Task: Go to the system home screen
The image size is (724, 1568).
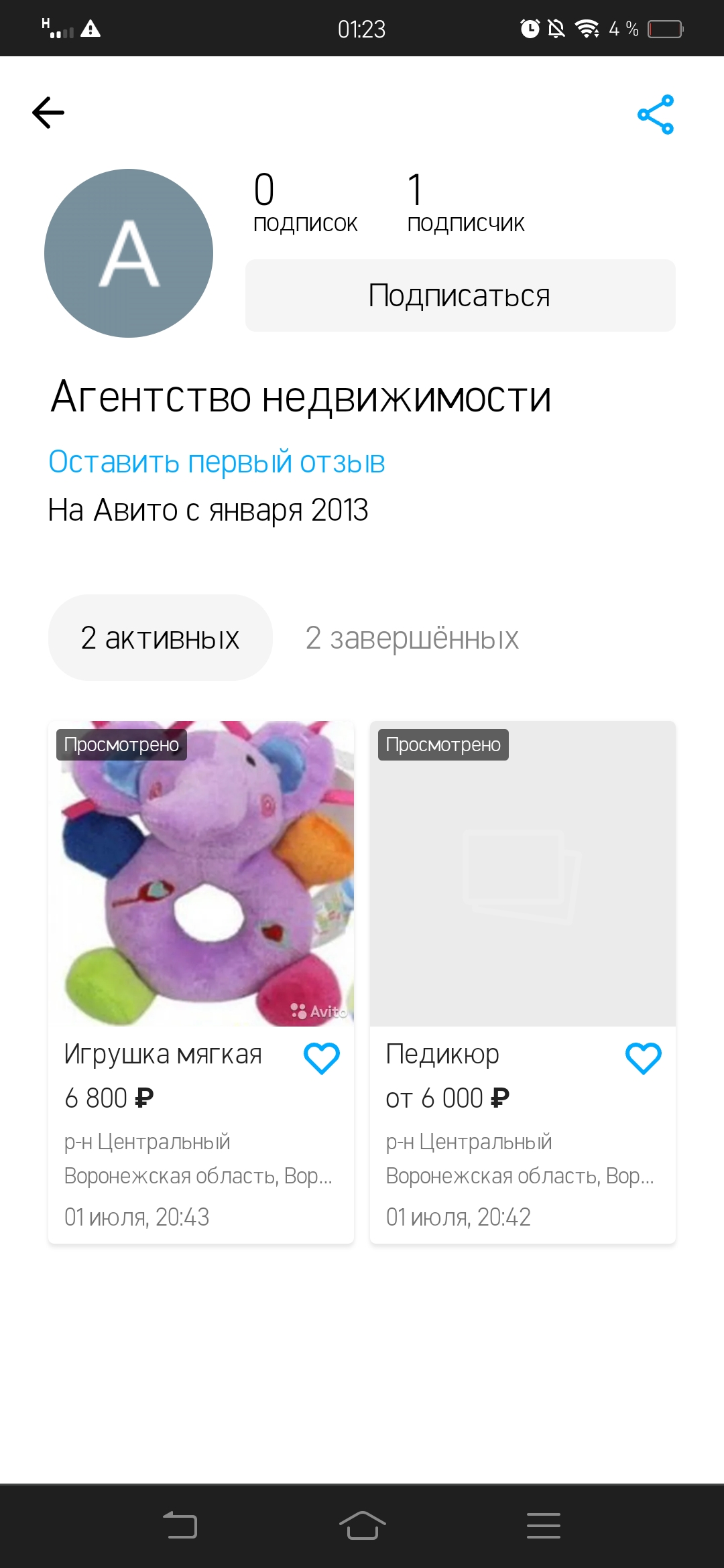Action: pos(362,1526)
